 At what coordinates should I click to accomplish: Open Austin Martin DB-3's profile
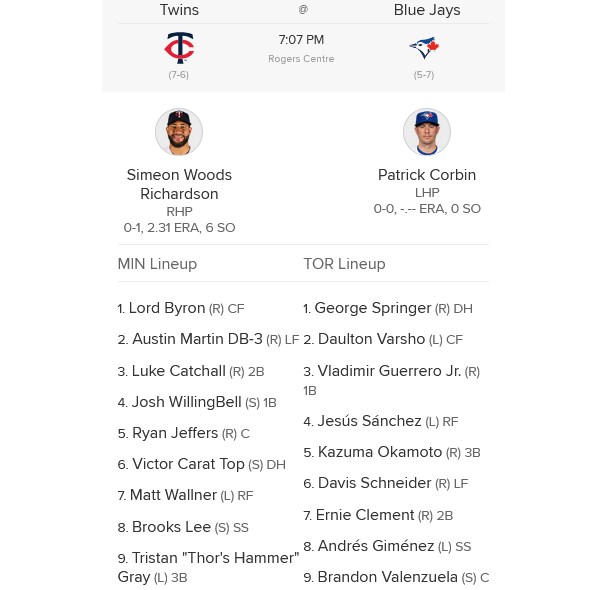click(x=197, y=339)
